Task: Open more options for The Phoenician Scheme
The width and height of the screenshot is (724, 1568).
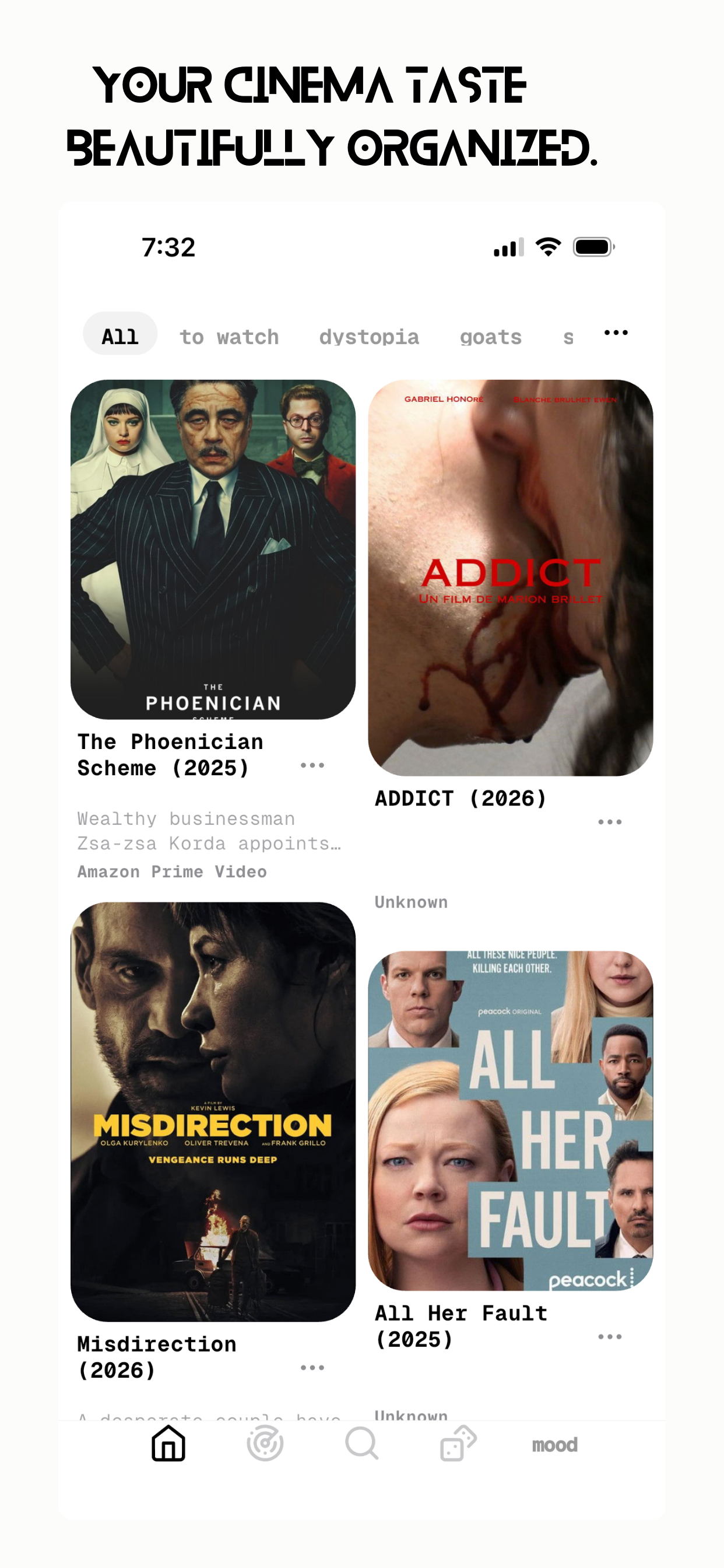Action: [x=312, y=766]
